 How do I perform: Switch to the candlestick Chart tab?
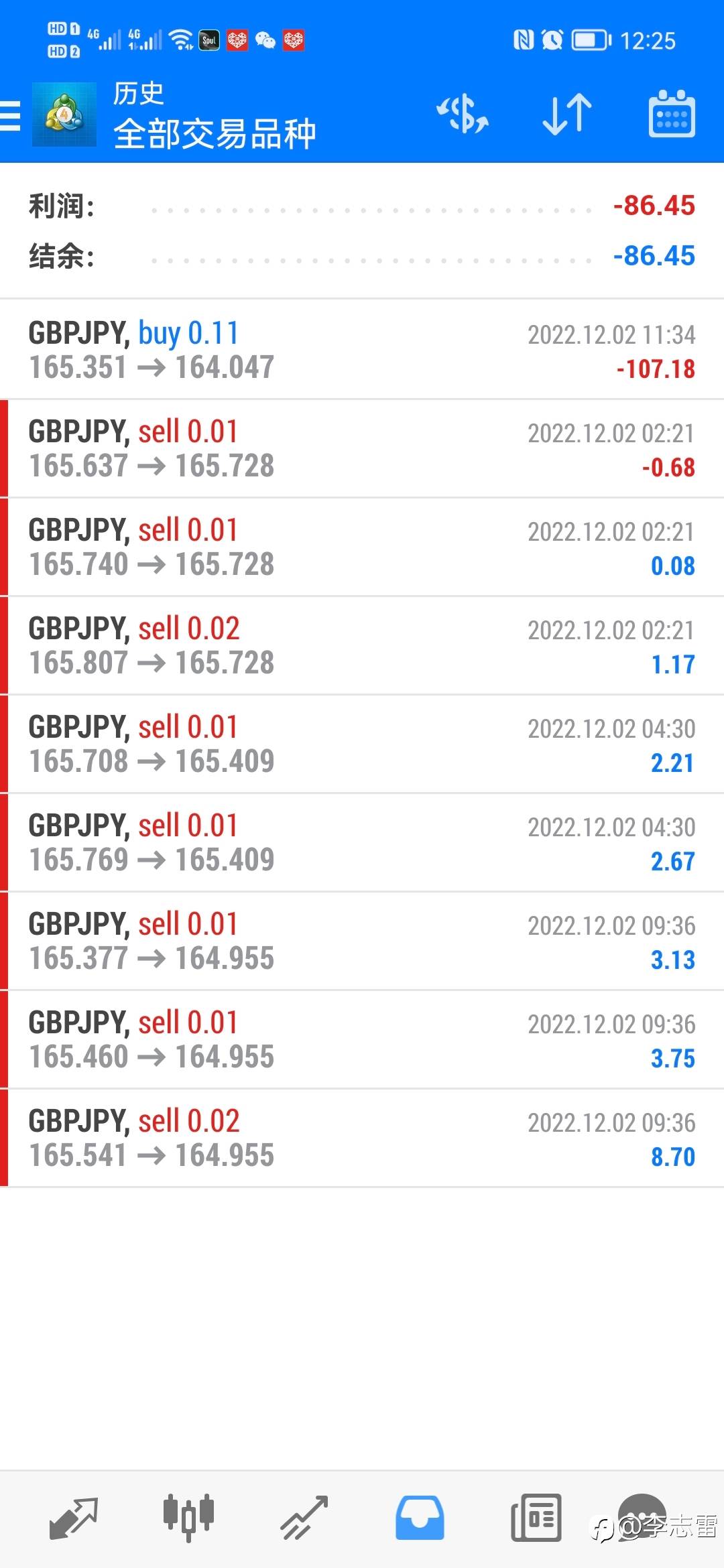pyautogui.click(x=188, y=1517)
